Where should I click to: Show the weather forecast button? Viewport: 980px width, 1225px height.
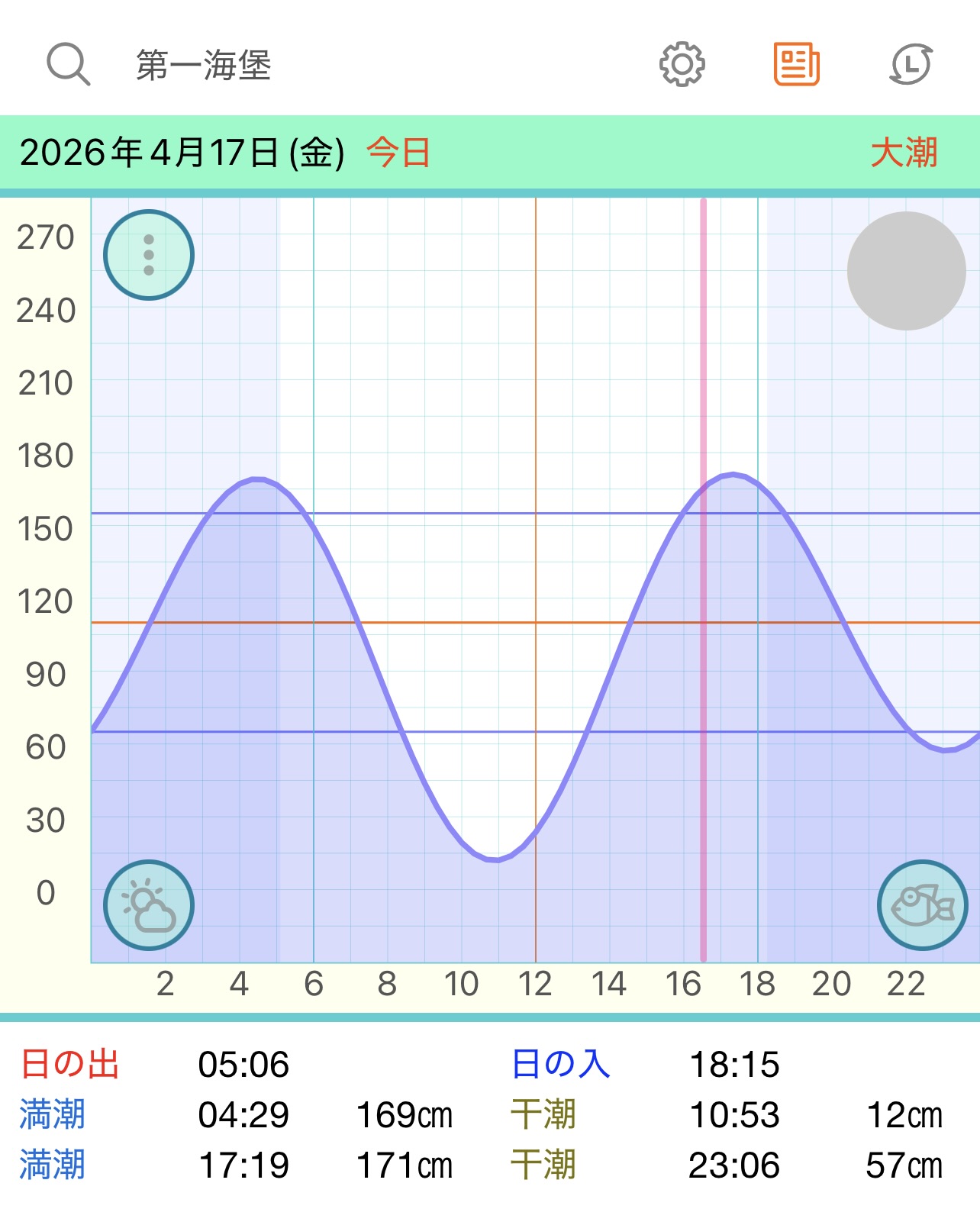point(149,905)
